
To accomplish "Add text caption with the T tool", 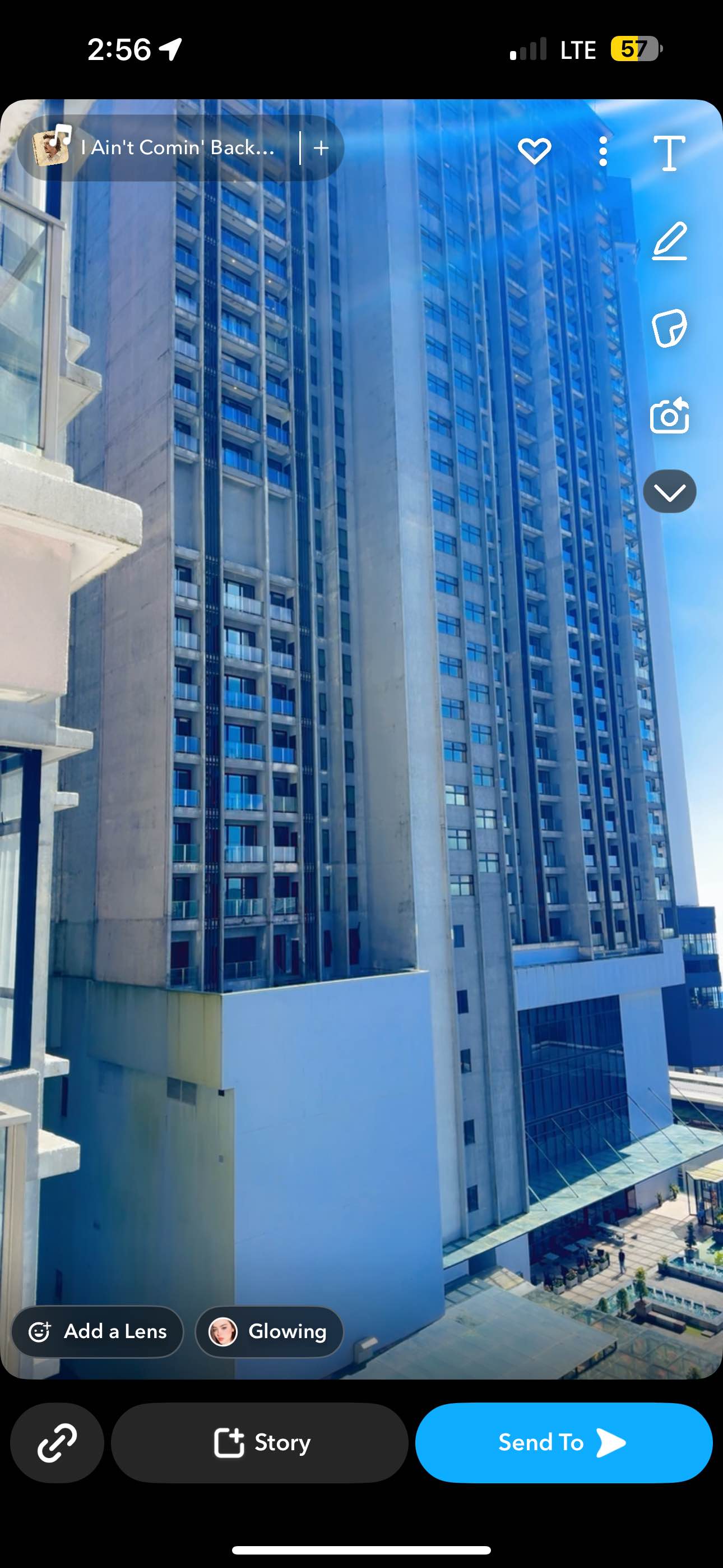I will tap(669, 153).
